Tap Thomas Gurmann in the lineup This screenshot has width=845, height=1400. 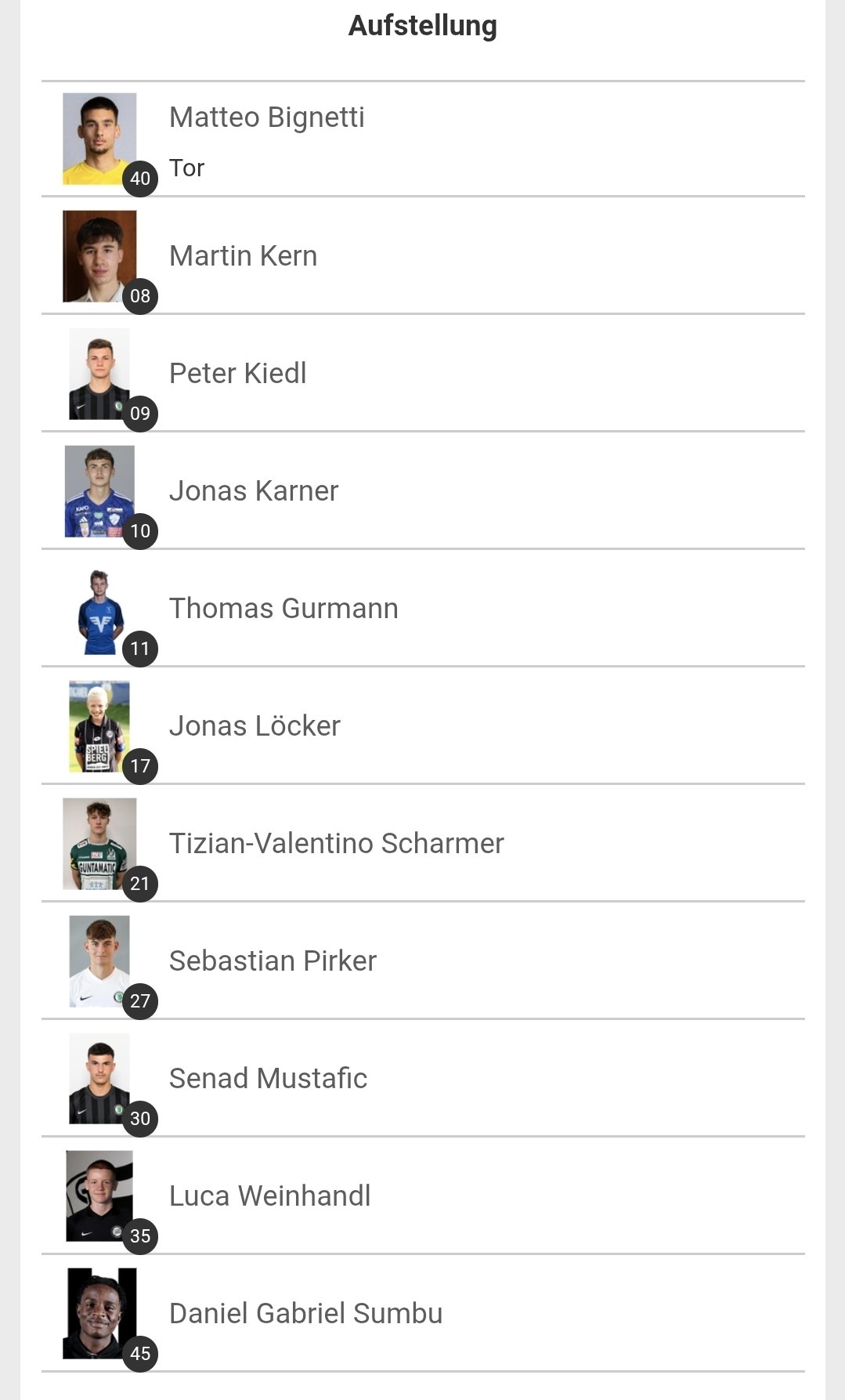point(423,608)
